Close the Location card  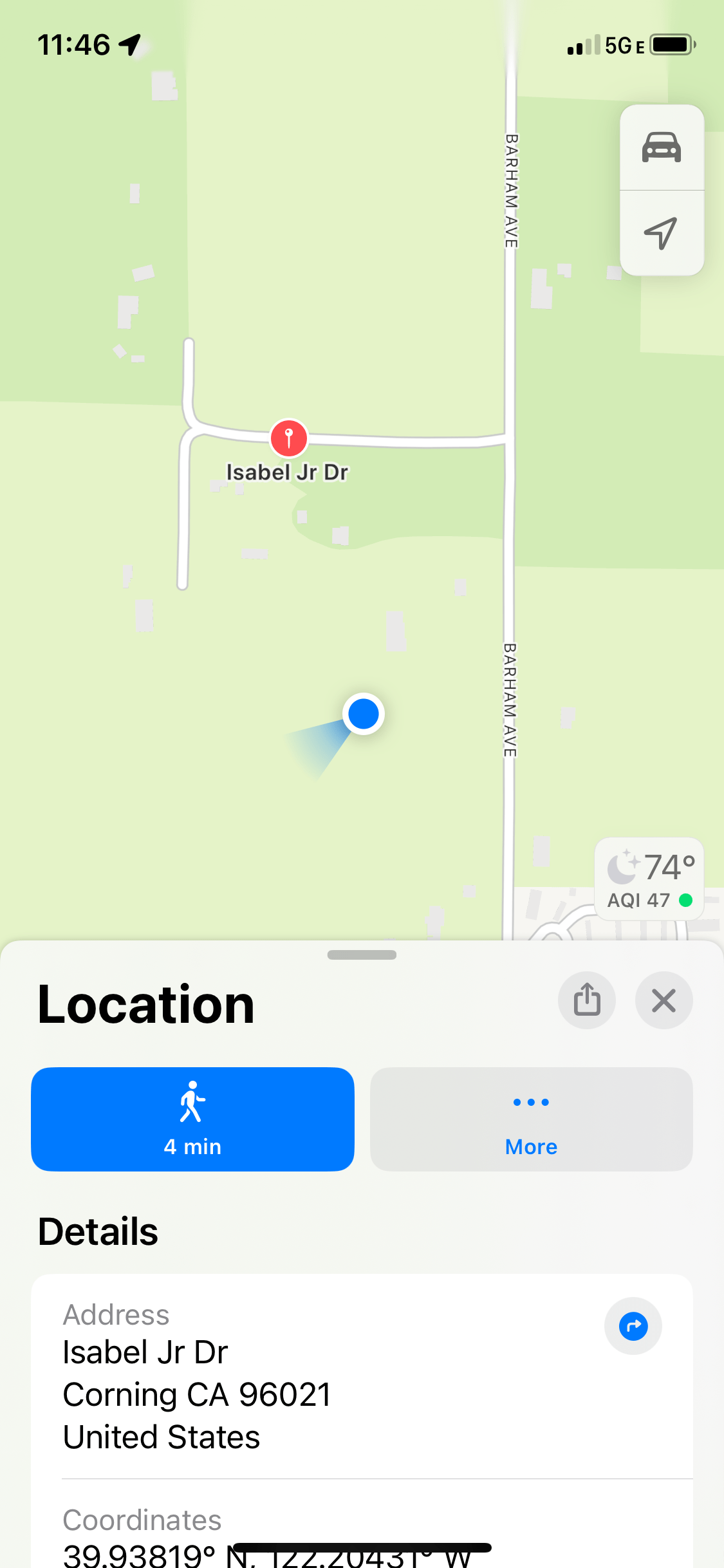(x=664, y=1000)
